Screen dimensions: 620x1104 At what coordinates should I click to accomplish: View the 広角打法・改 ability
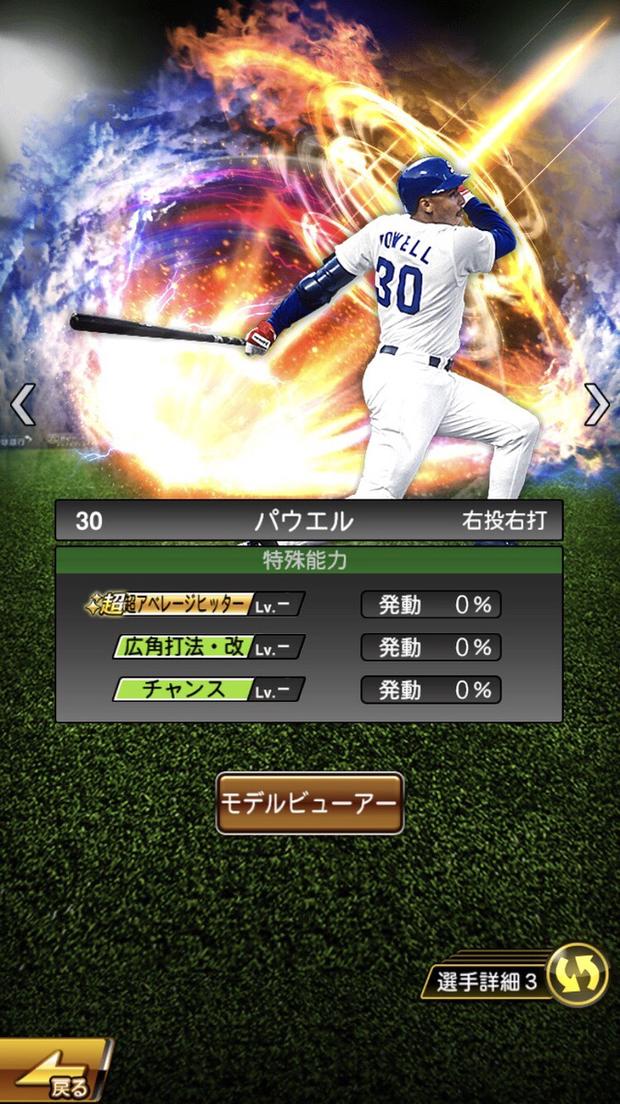coord(208,647)
